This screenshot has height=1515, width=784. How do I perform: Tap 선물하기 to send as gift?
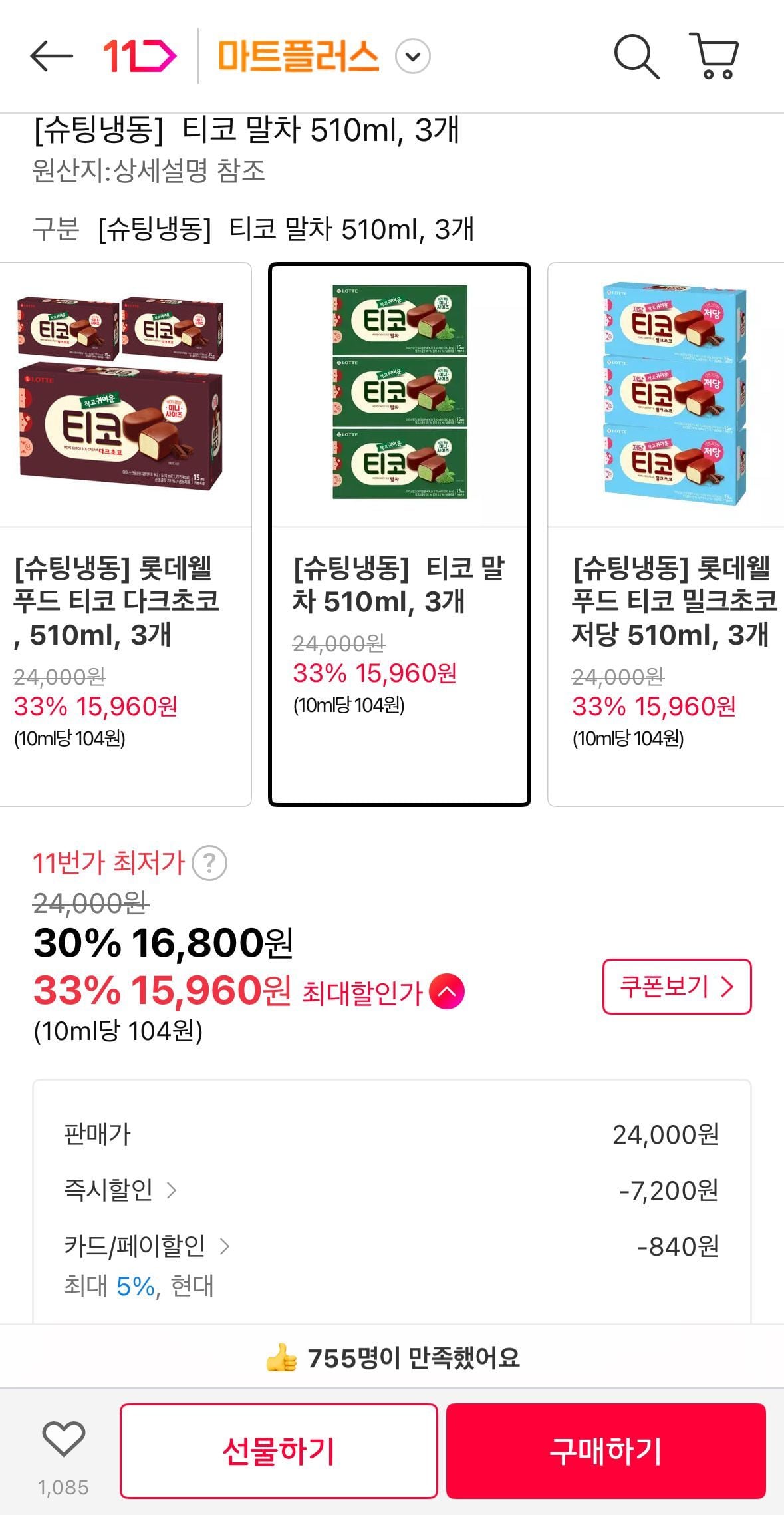click(x=279, y=1451)
